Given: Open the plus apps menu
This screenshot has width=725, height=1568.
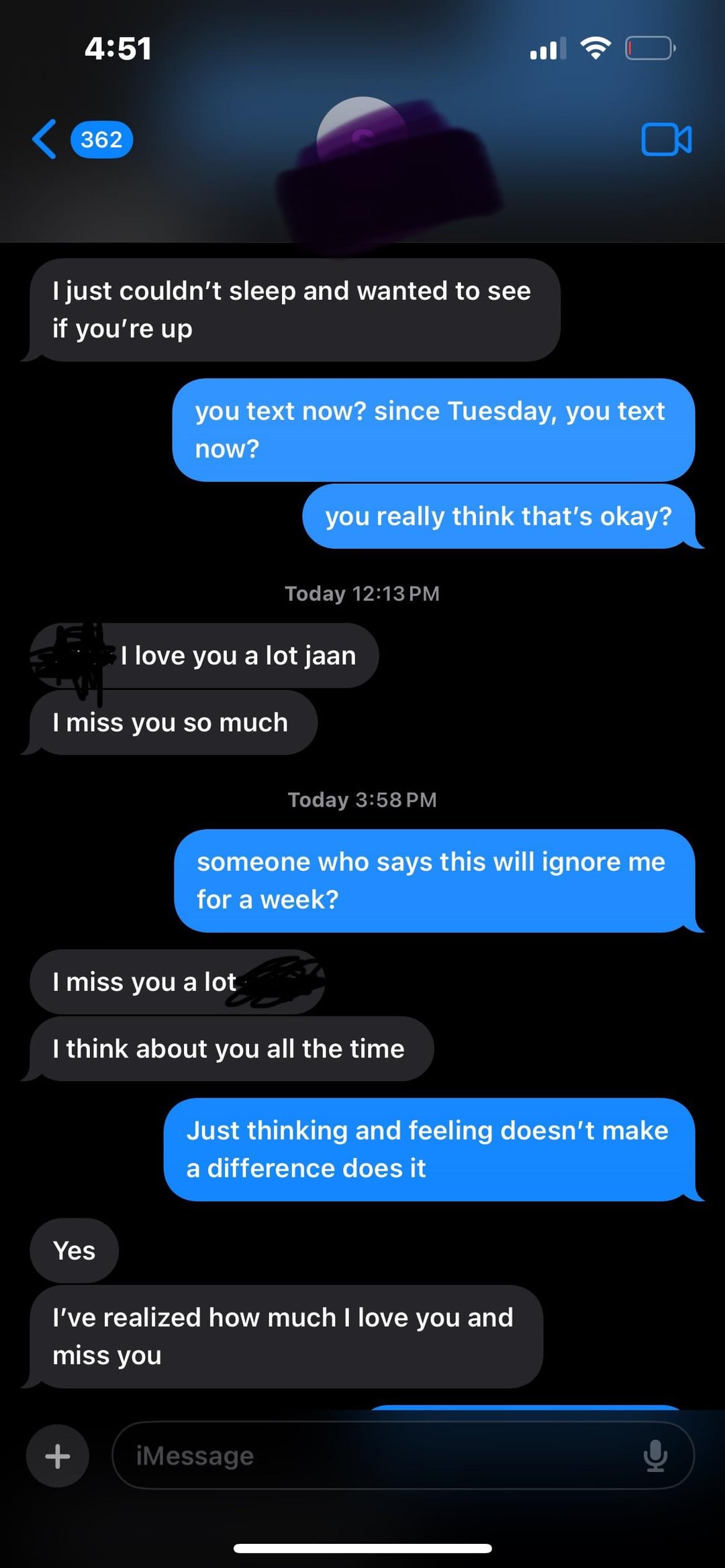Looking at the screenshot, I should coord(58,1456).
